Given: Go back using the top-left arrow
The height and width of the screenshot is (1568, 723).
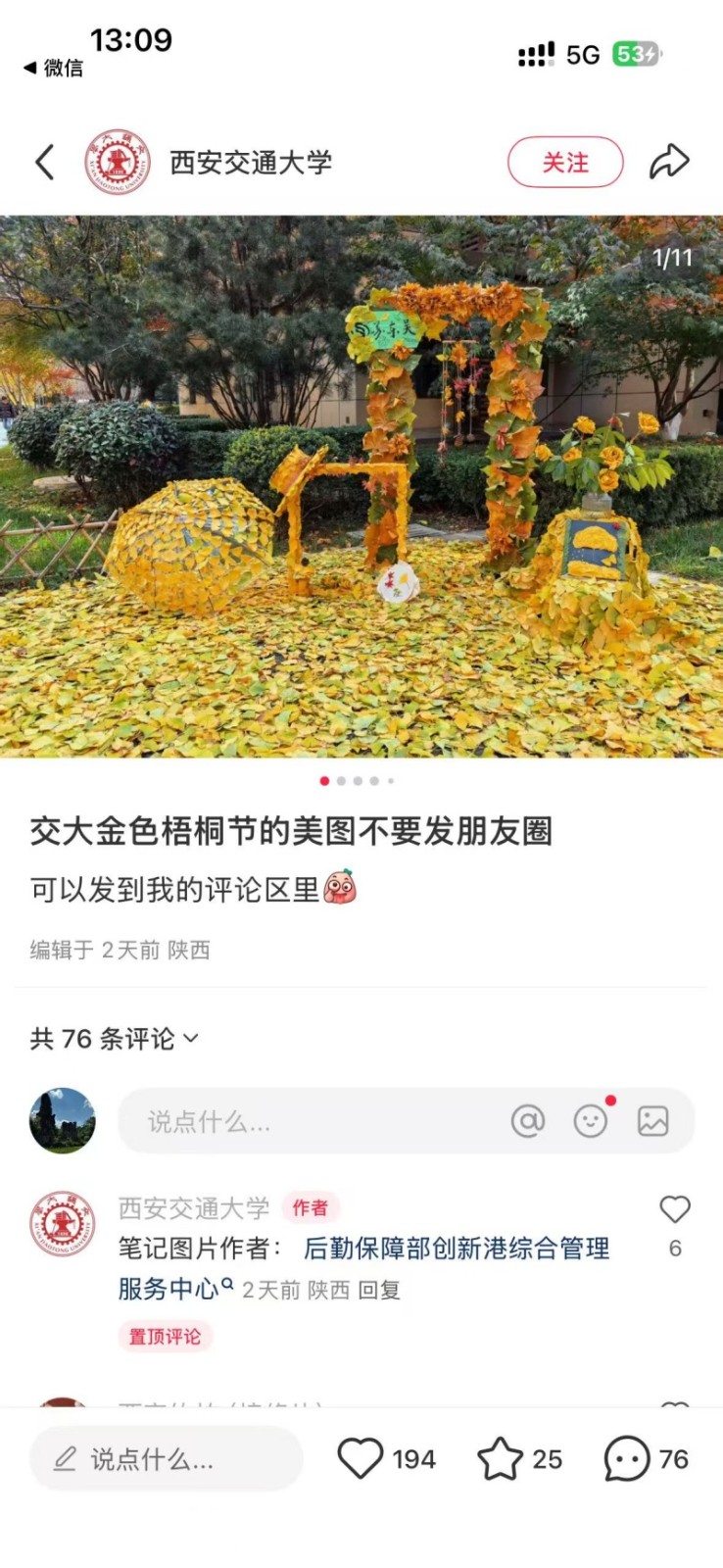Looking at the screenshot, I should click(45, 162).
